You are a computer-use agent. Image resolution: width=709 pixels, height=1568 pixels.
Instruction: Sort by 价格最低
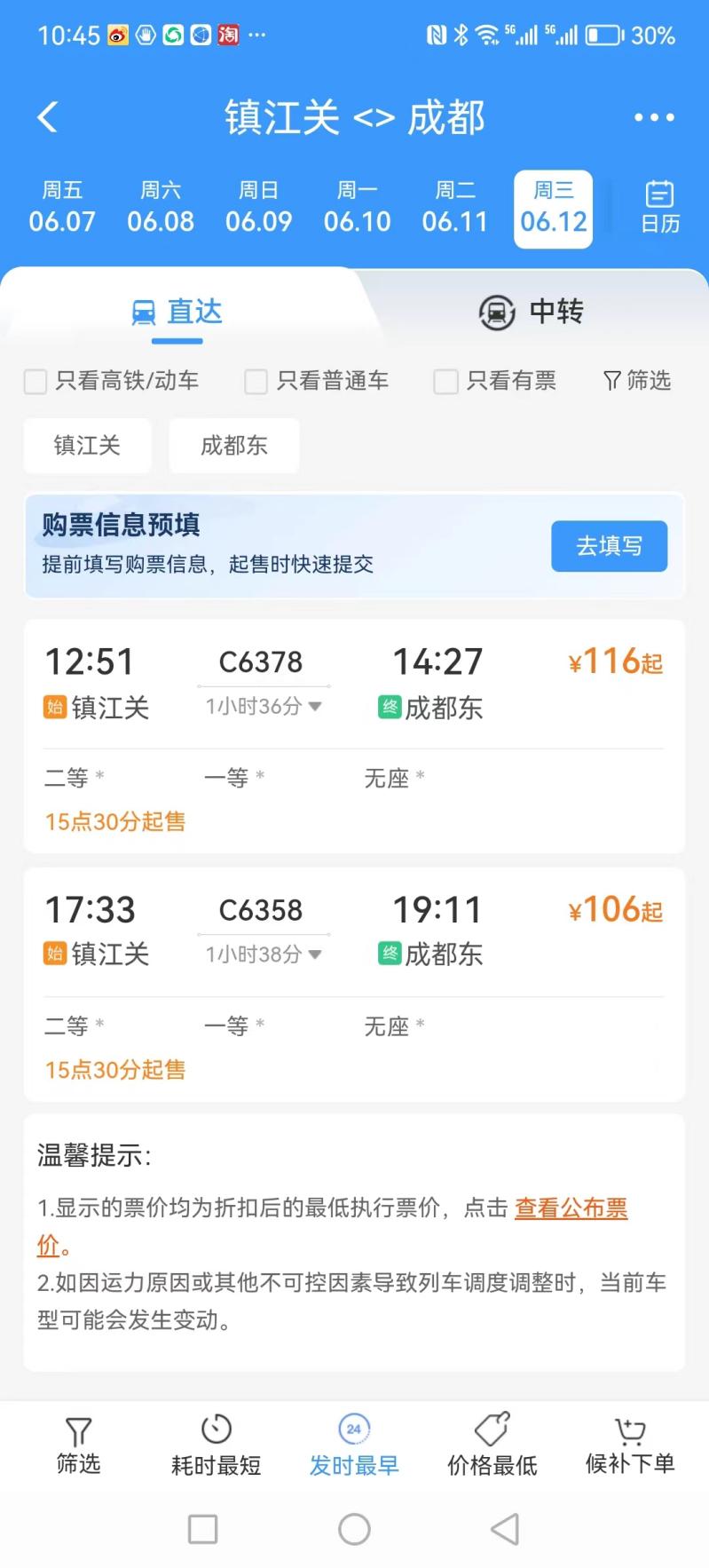(492, 1445)
